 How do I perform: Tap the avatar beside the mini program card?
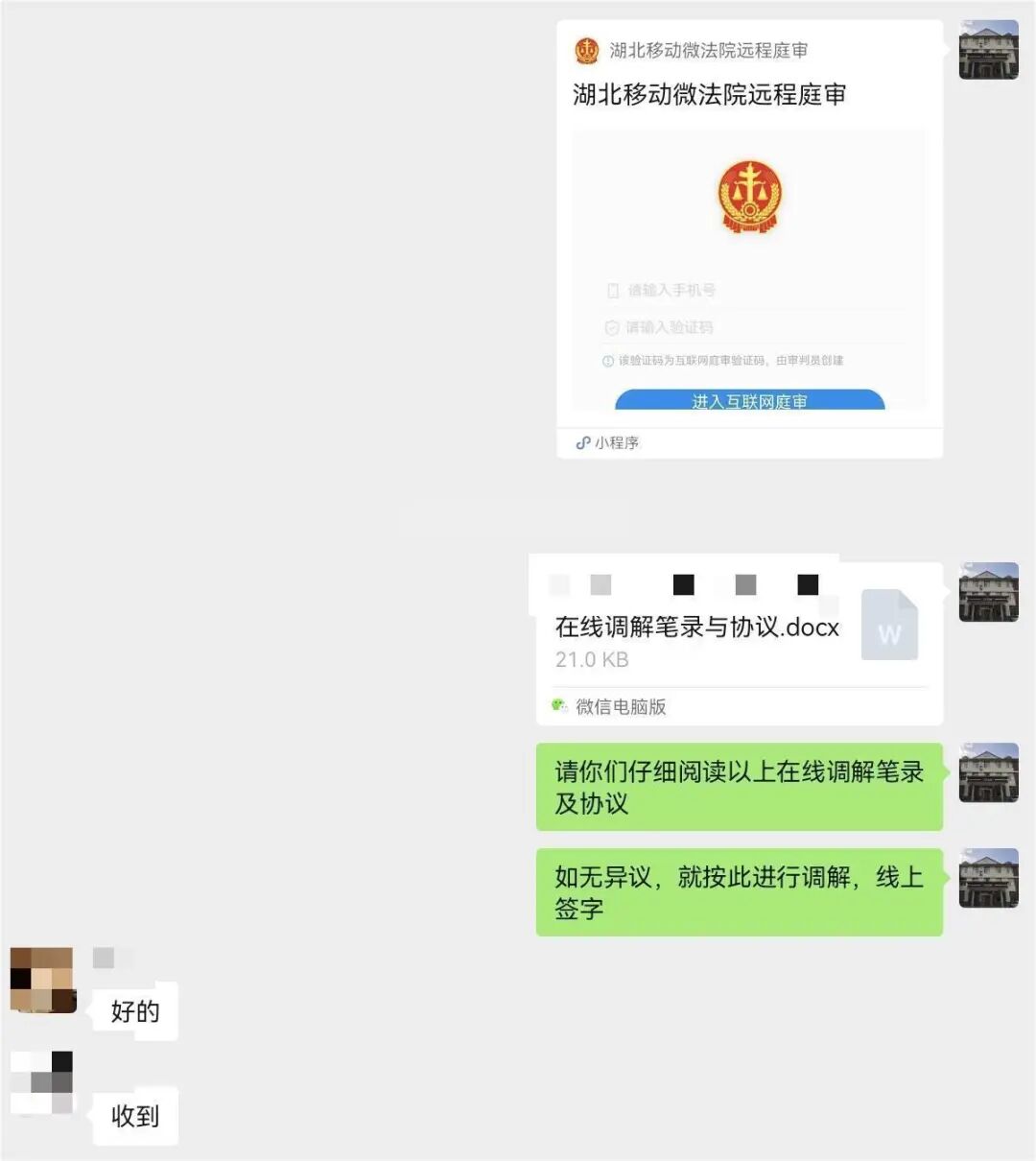[988, 50]
